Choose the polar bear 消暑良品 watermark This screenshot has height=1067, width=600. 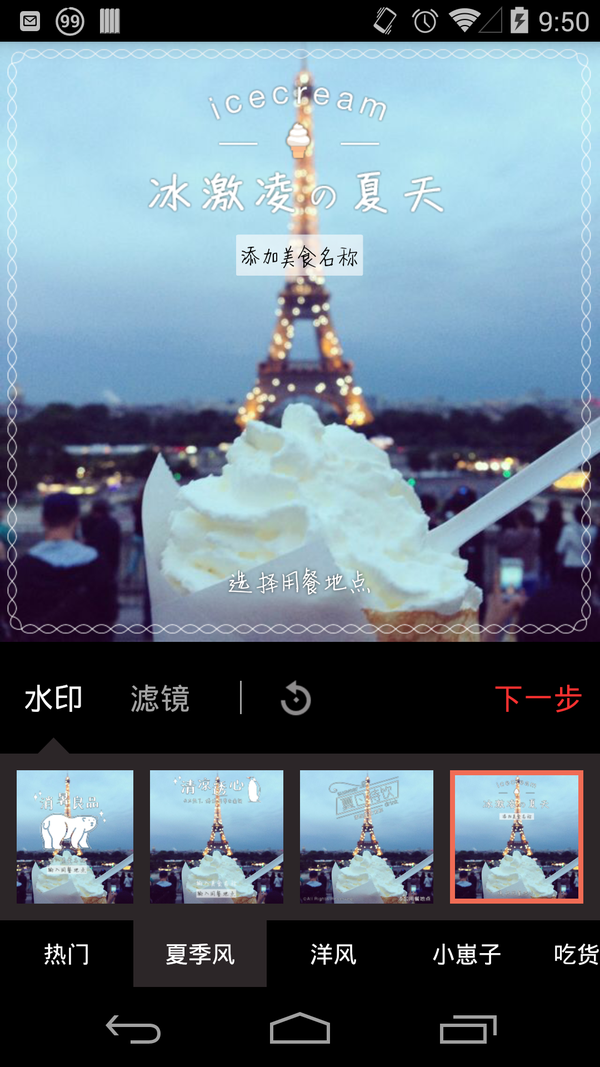[x=75, y=836]
